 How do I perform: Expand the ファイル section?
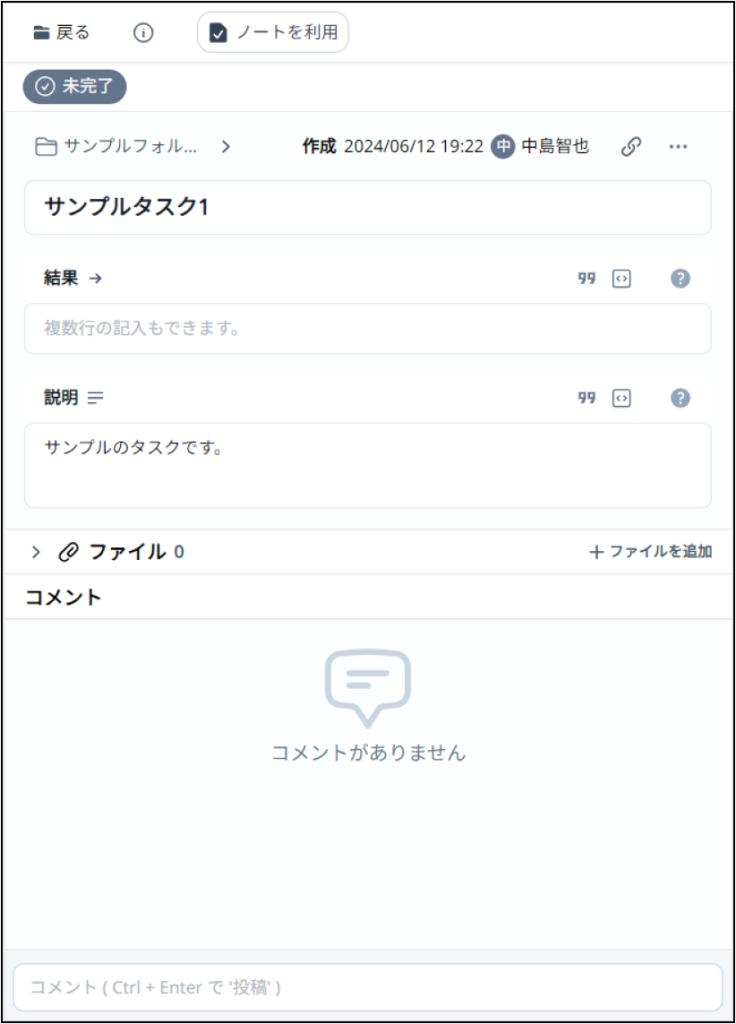36,551
